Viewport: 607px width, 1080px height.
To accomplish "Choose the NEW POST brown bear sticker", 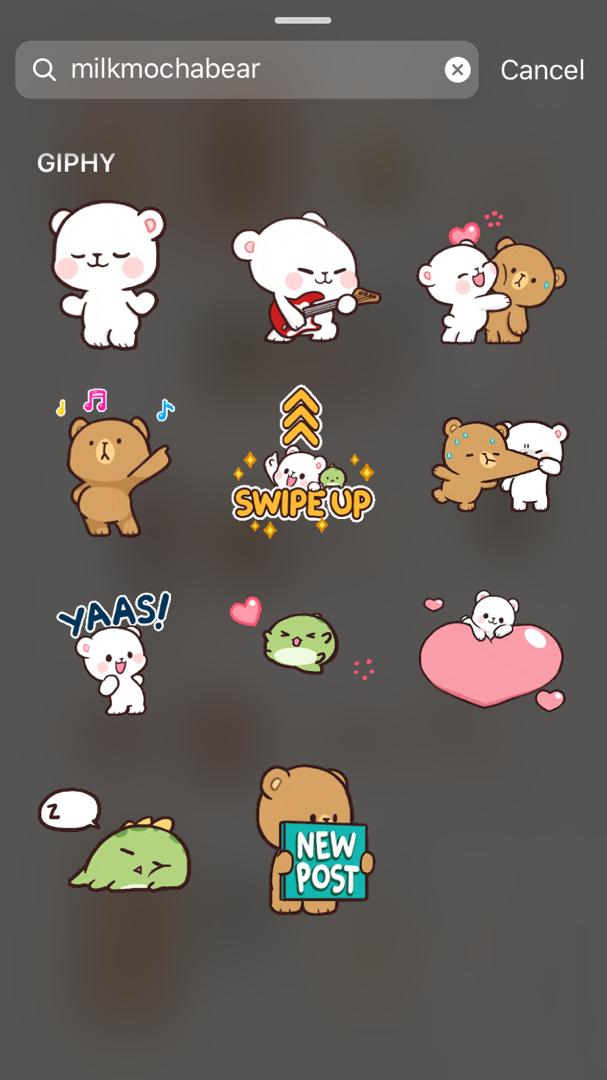I will click(x=312, y=840).
